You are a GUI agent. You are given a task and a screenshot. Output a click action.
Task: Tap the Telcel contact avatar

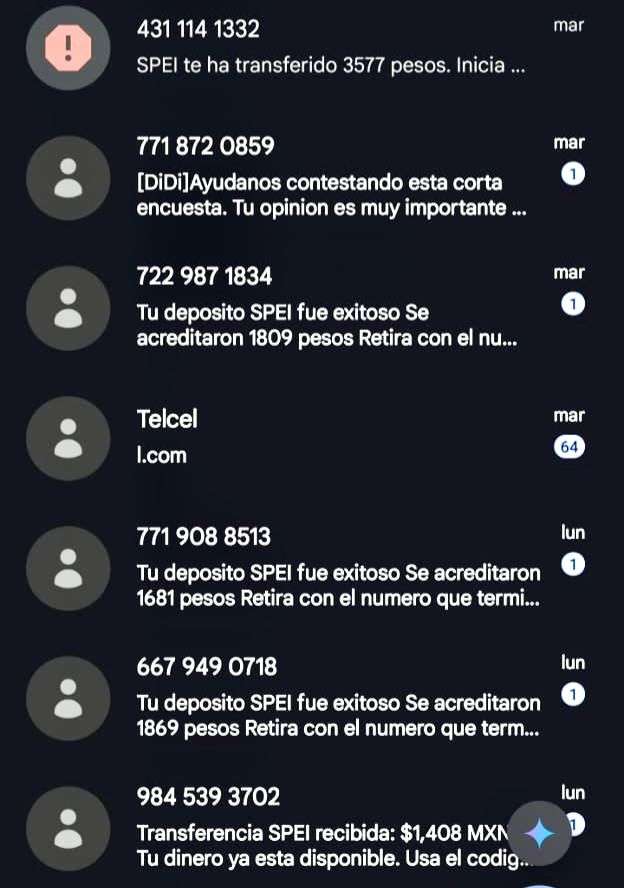[68, 437]
